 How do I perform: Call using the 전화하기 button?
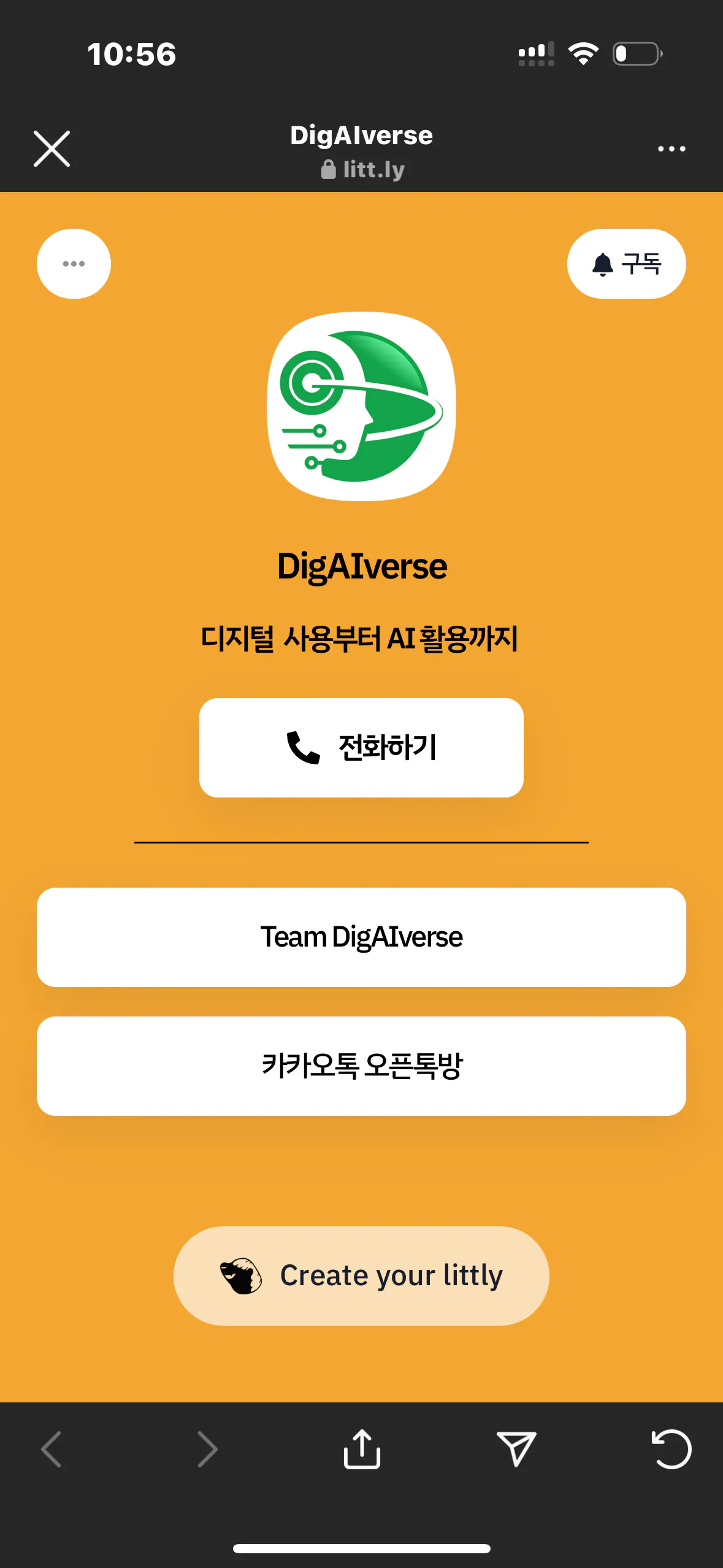[x=361, y=747]
